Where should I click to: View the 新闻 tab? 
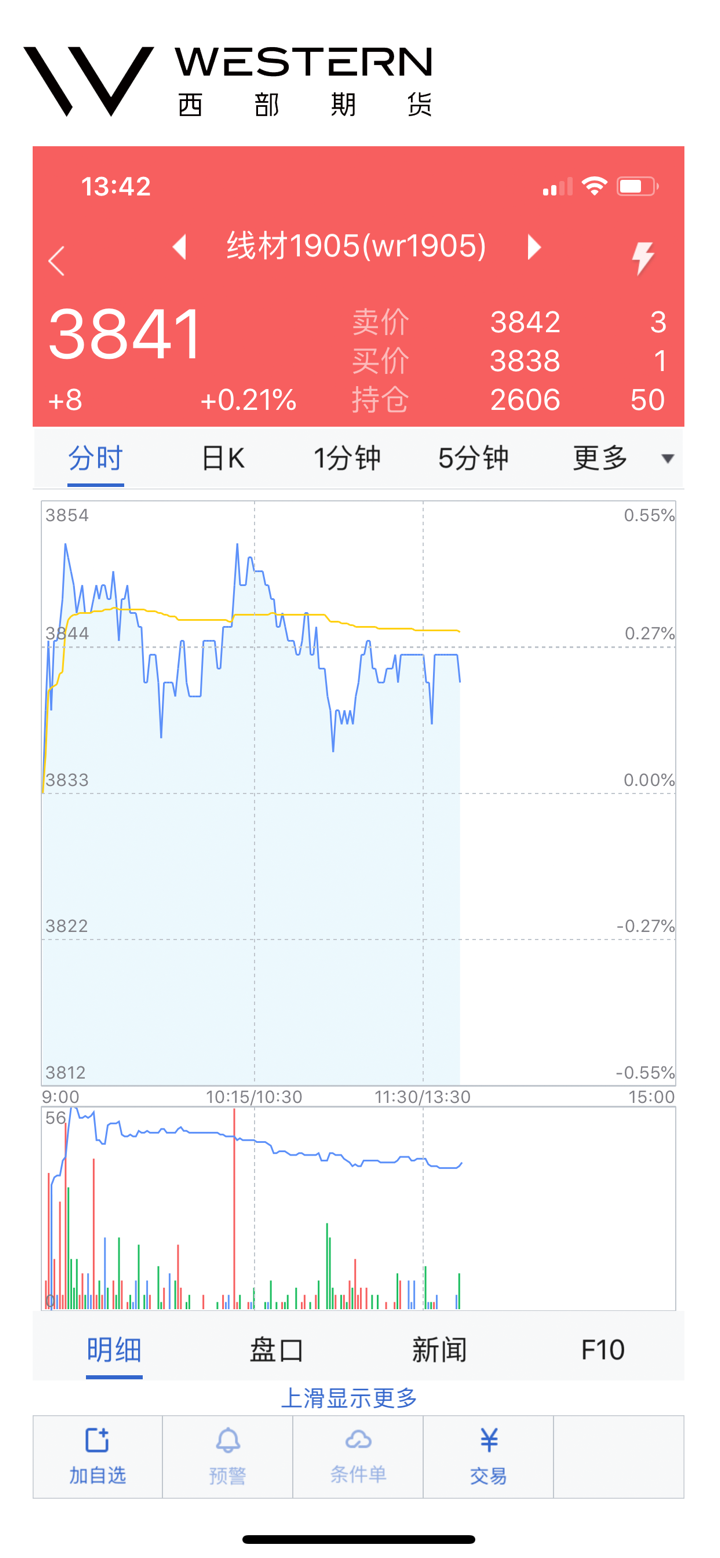[439, 1350]
